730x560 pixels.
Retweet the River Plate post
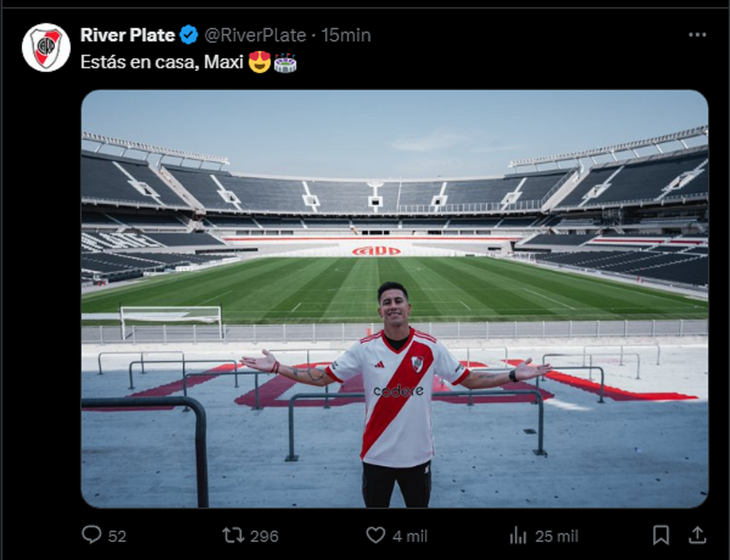(233, 535)
